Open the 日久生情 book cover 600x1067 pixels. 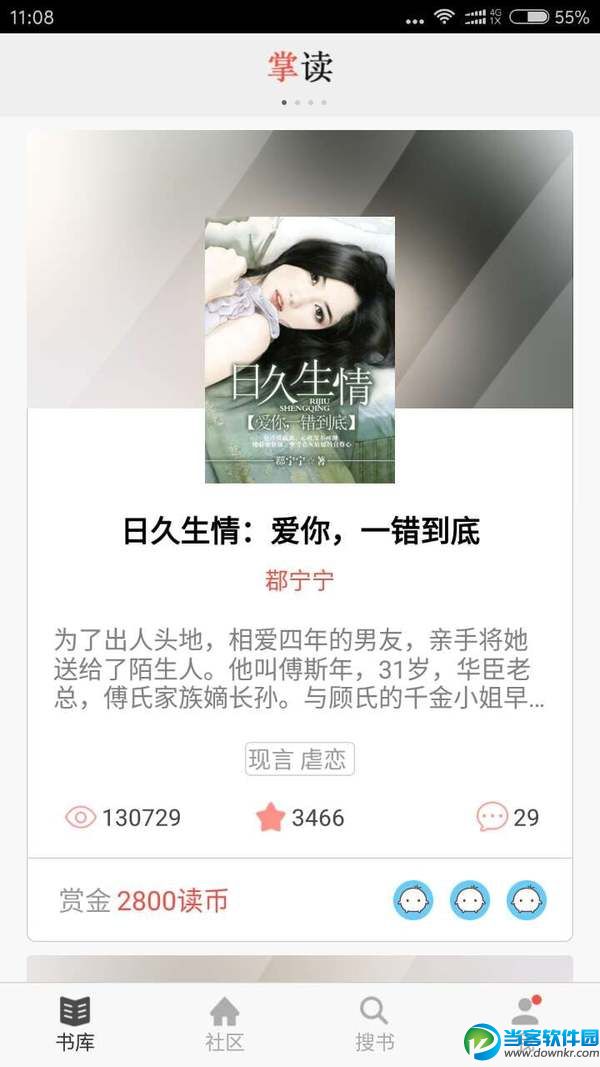pyautogui.click(x=300, y=350)
